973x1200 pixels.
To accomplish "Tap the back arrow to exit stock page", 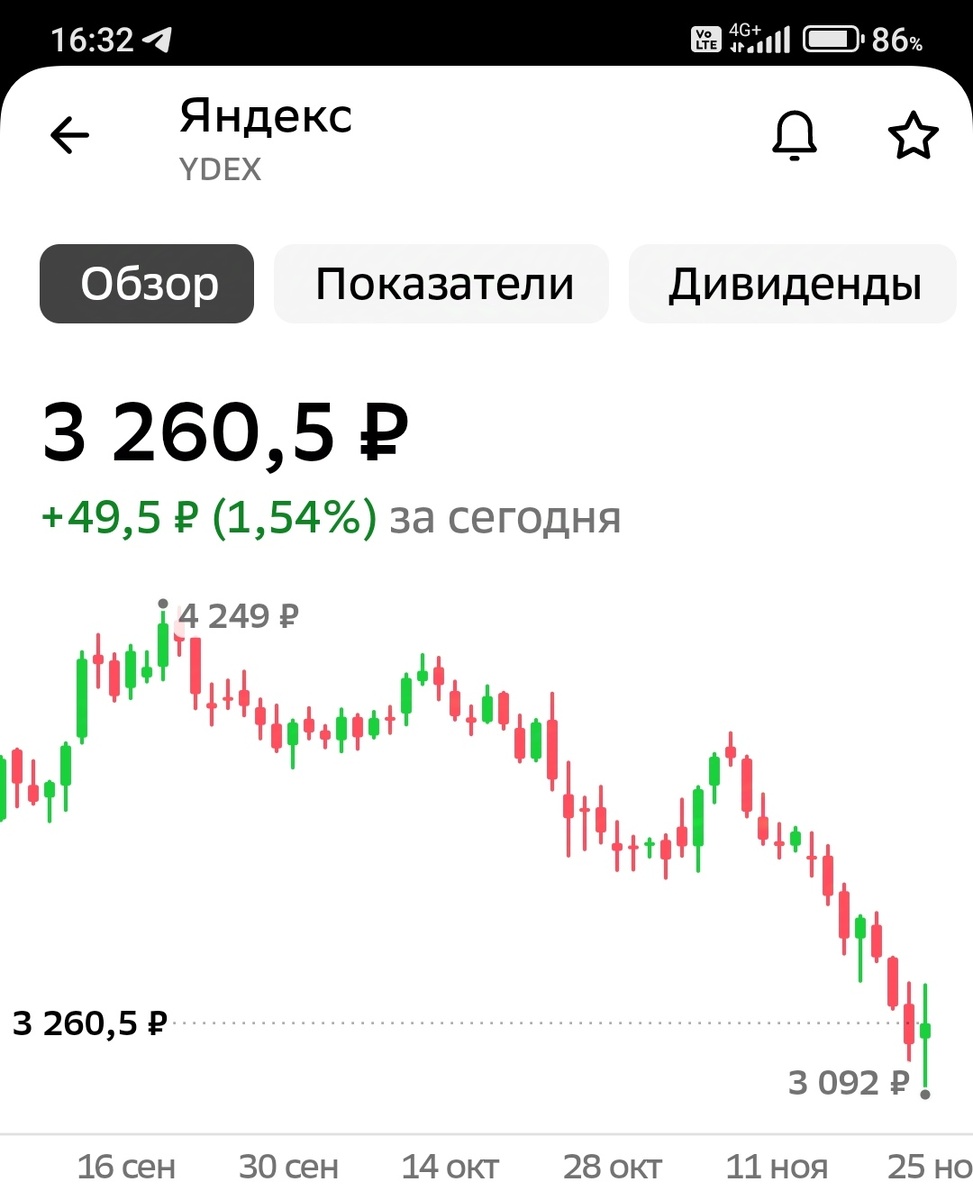I will pos(68,134).
